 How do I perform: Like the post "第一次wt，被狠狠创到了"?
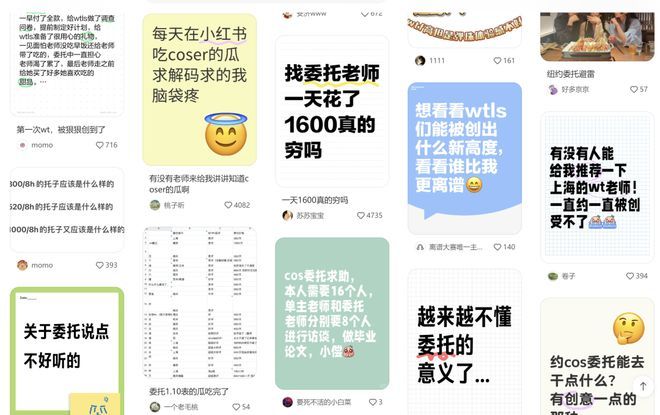[101, 145]
